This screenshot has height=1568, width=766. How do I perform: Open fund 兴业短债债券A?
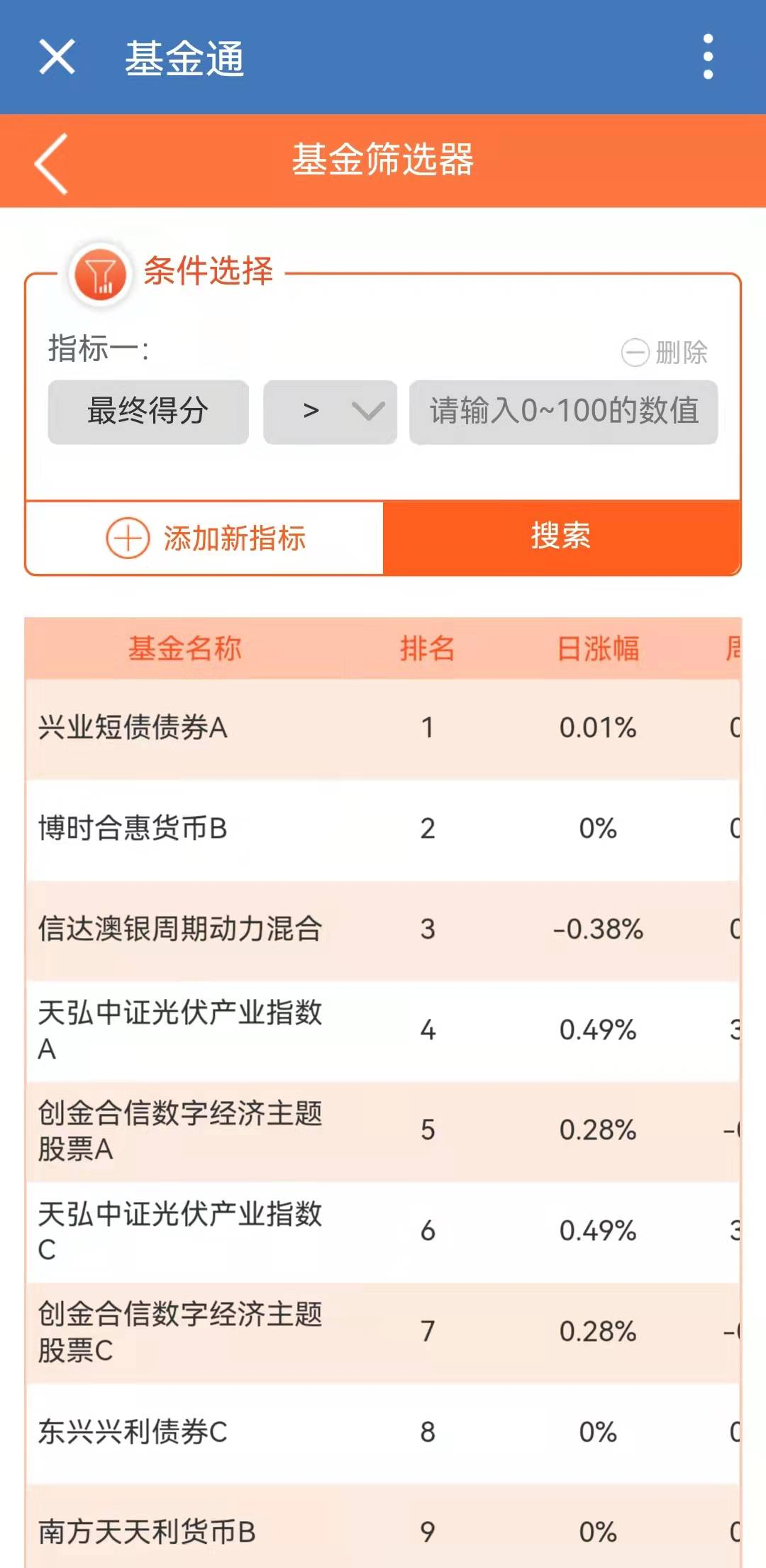click(x=133, y=728)
